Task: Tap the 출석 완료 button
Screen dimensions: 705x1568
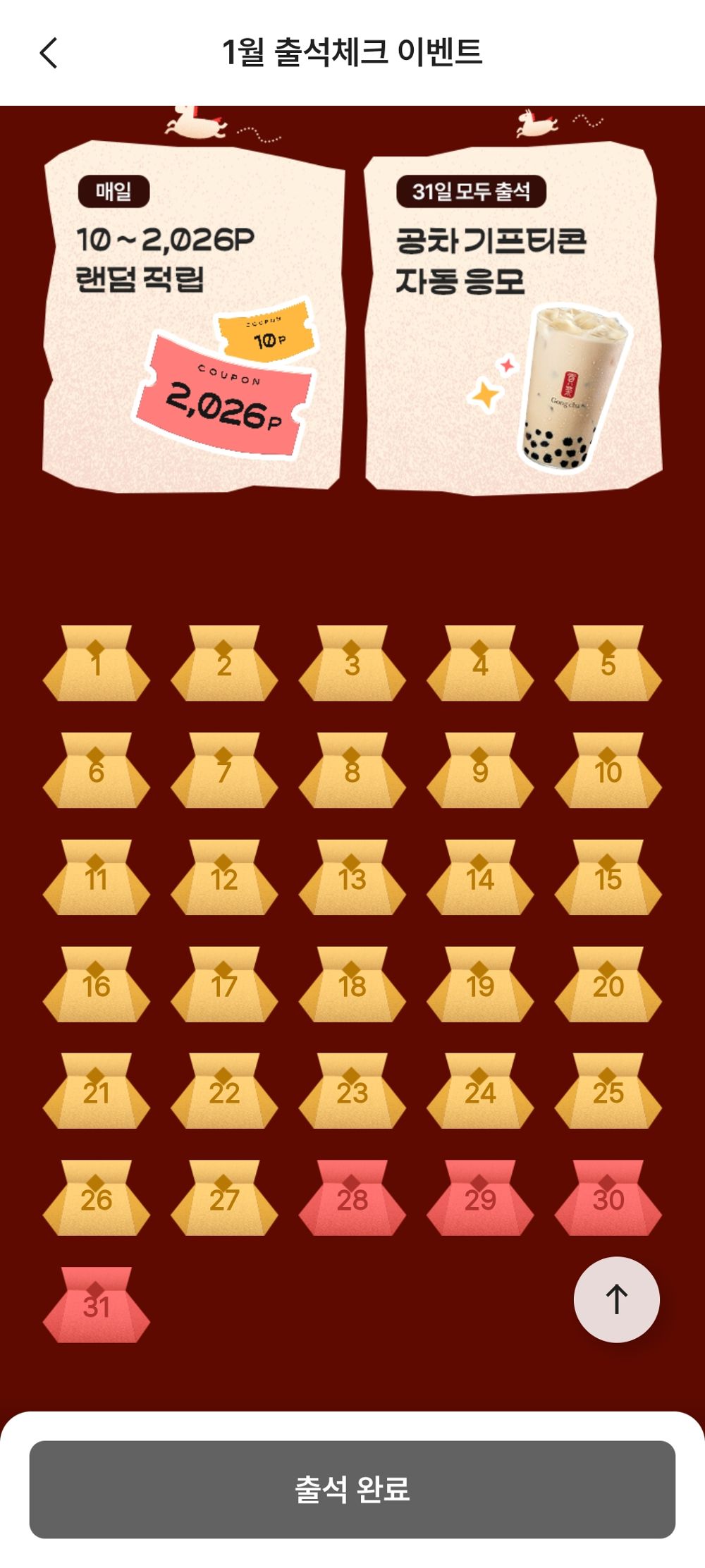Action: (352, 1489)
